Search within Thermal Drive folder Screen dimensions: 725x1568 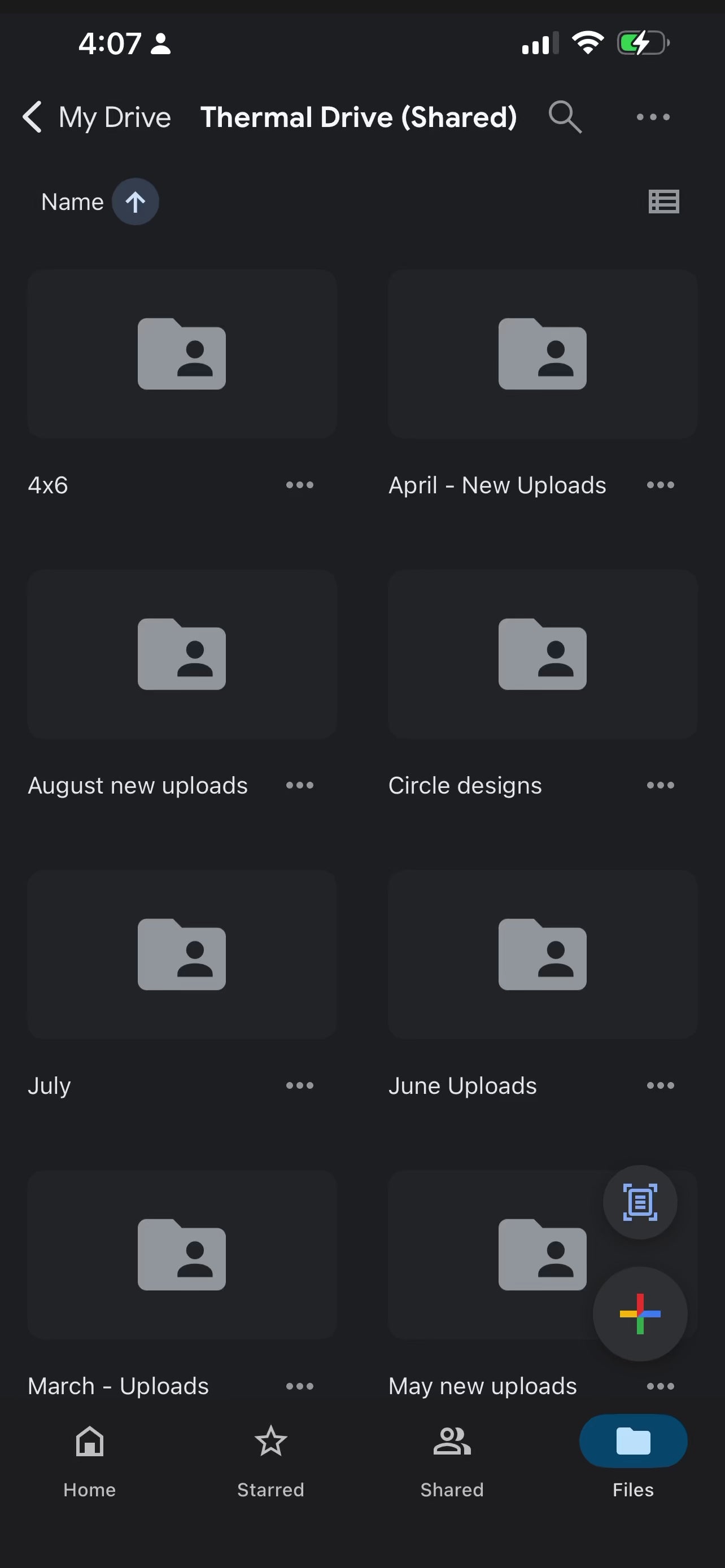click(x=565, y=117)
